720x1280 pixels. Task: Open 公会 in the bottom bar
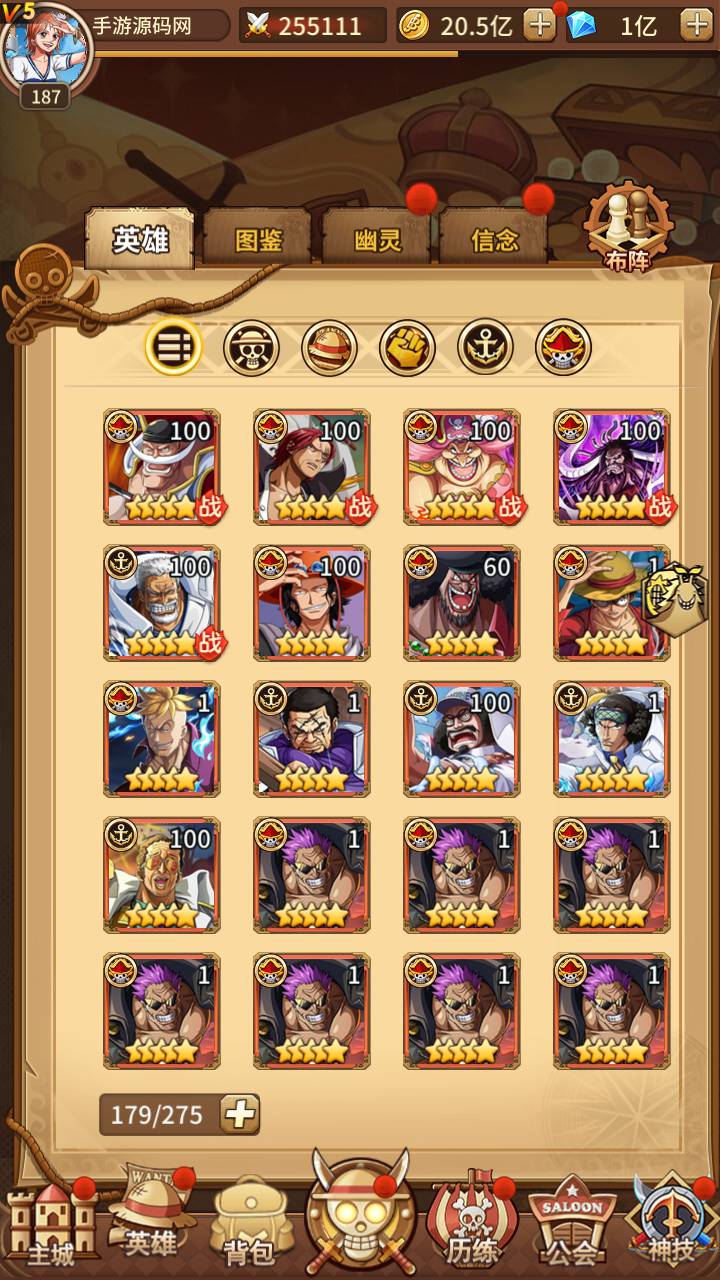(571, 1227)
